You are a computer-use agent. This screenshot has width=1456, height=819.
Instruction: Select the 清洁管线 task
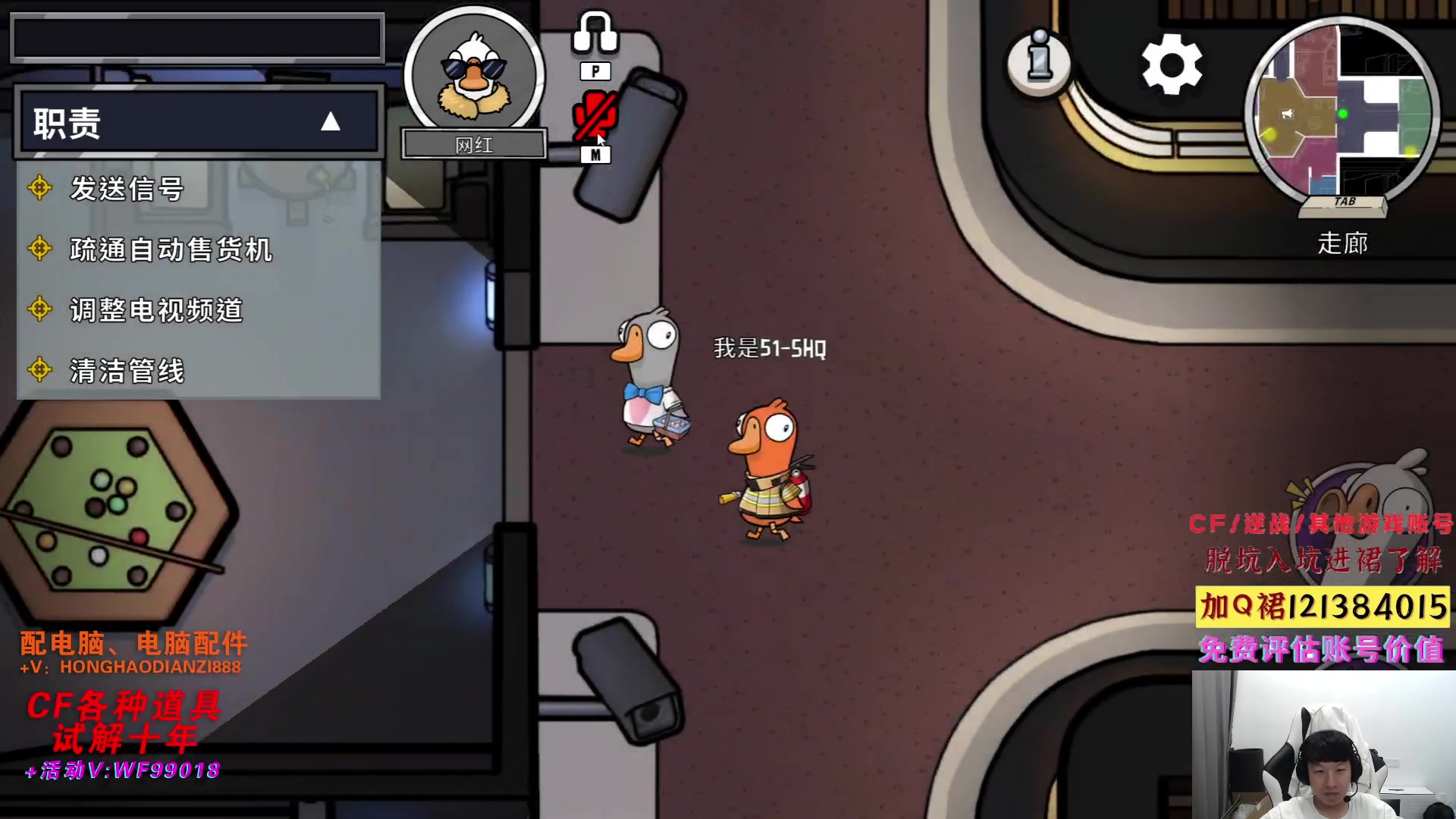[x=127, y=371]
